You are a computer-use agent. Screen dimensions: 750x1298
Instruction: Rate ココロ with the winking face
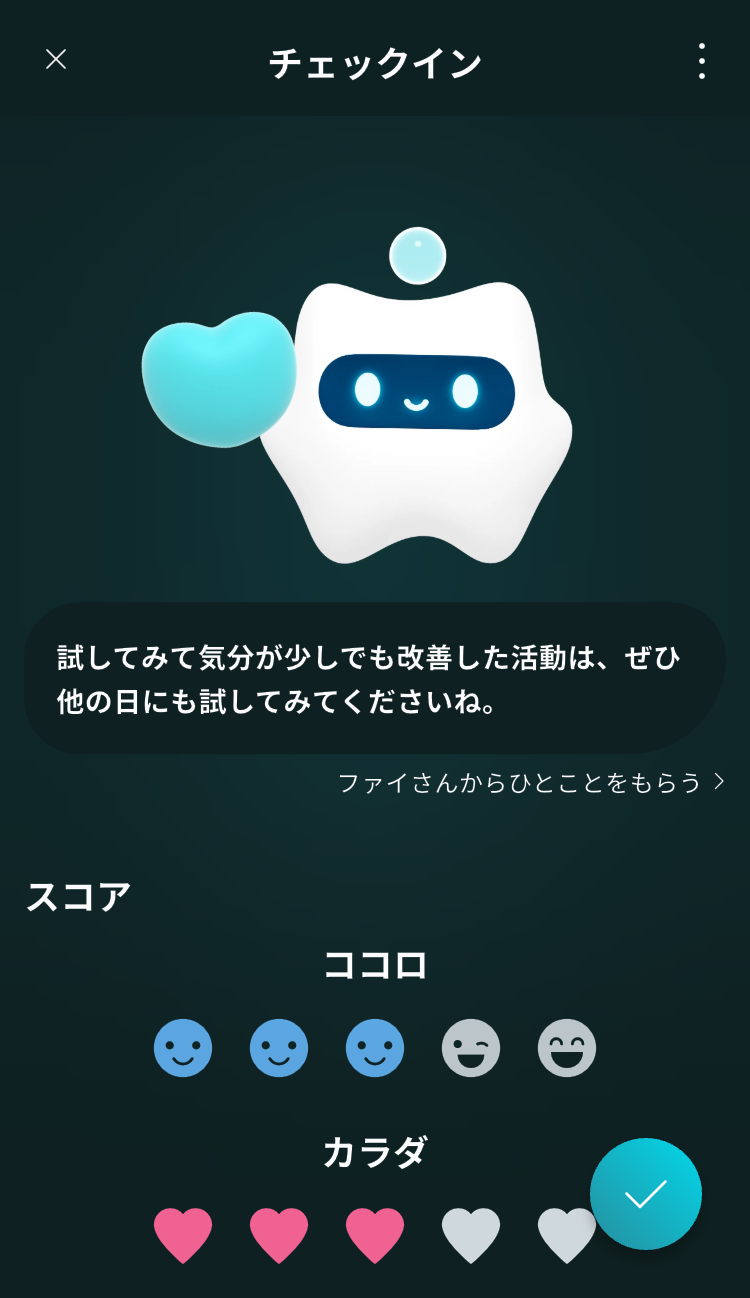(471, 1048)
